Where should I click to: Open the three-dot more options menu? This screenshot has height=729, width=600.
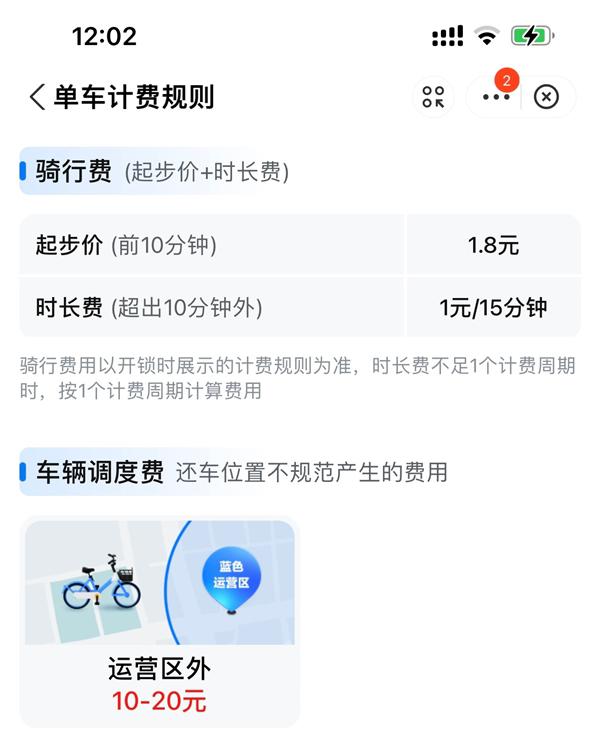click(x=496, y=97)
